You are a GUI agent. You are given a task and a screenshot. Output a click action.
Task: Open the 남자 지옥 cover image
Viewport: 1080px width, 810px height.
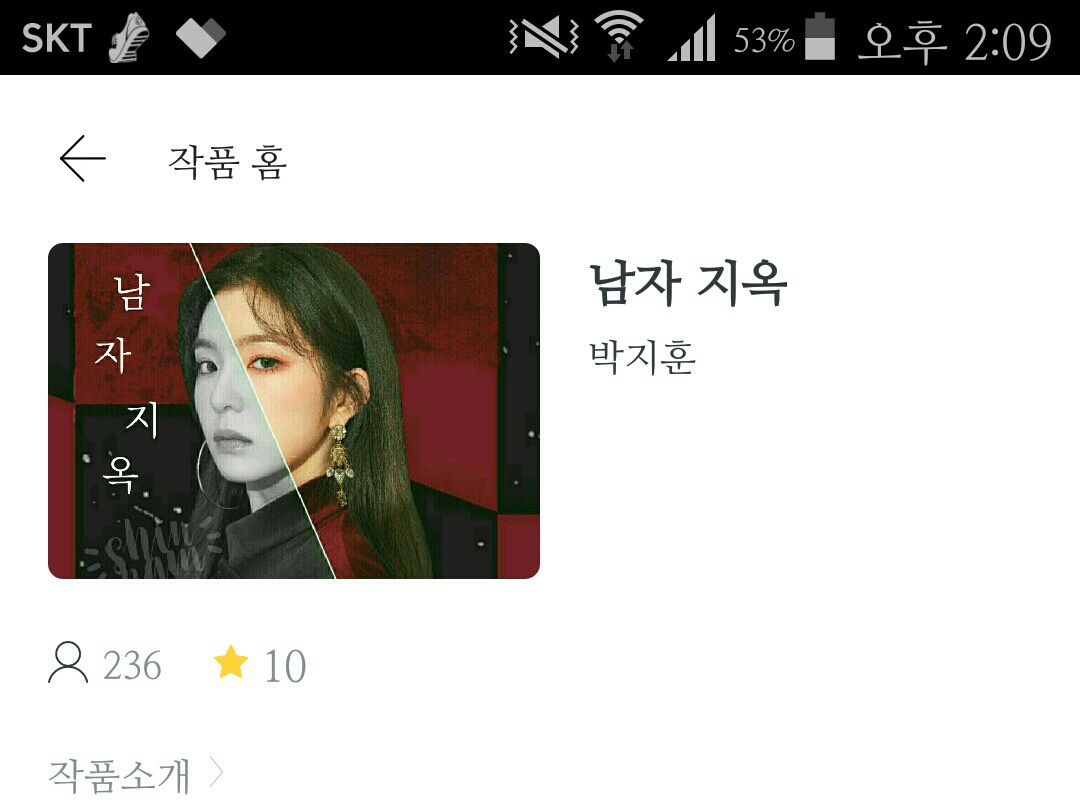294,411
